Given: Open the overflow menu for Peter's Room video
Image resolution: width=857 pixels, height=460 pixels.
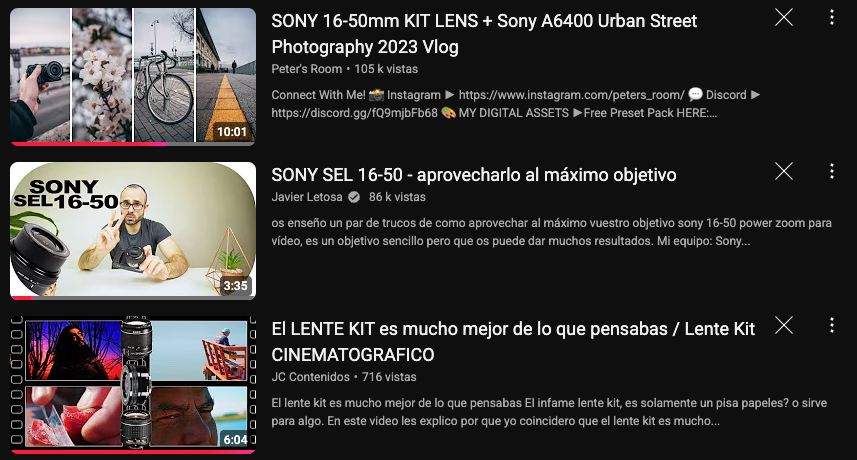Looking at the screenshot, I should pos(831,17).
